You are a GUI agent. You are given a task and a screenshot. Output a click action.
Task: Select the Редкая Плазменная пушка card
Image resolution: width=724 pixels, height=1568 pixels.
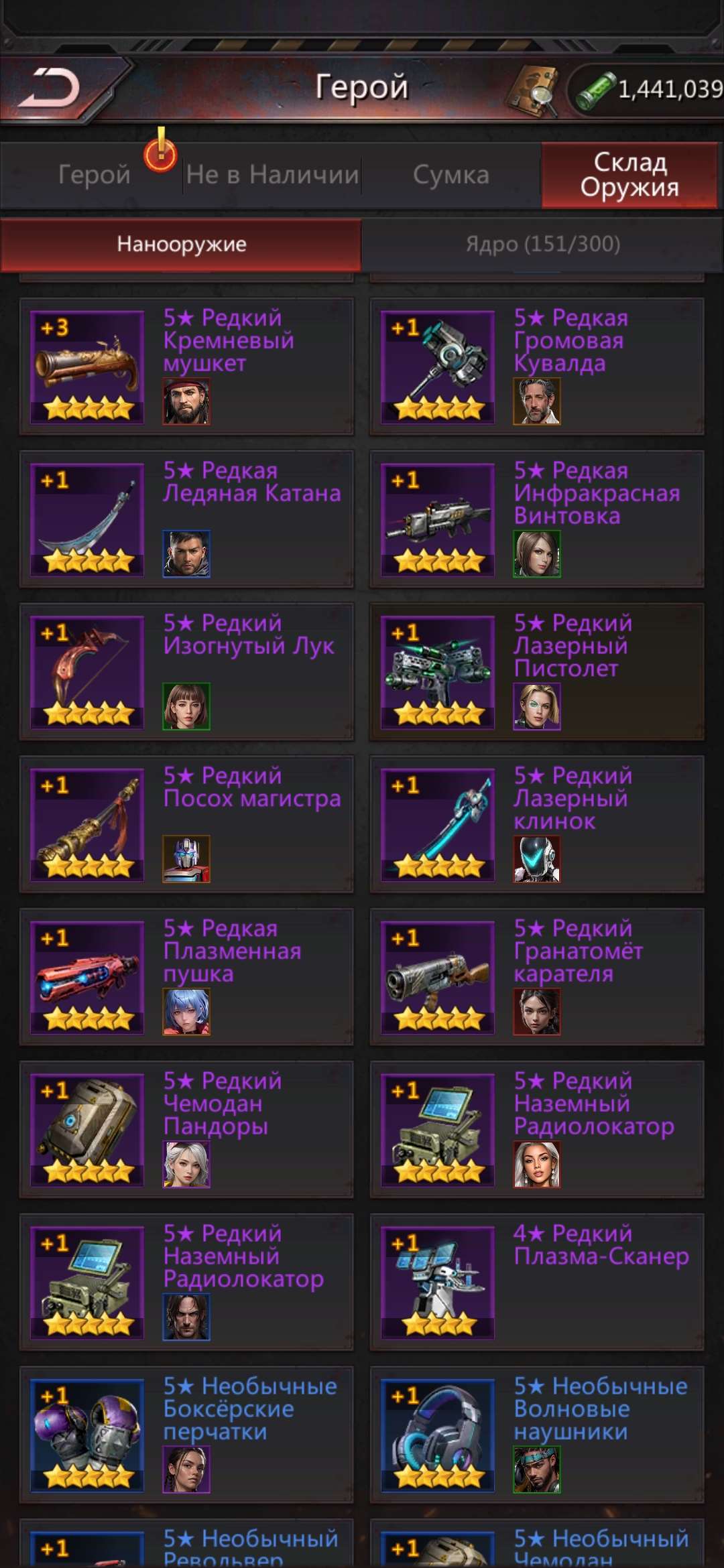pyautogui.click(x=186, y=977)
